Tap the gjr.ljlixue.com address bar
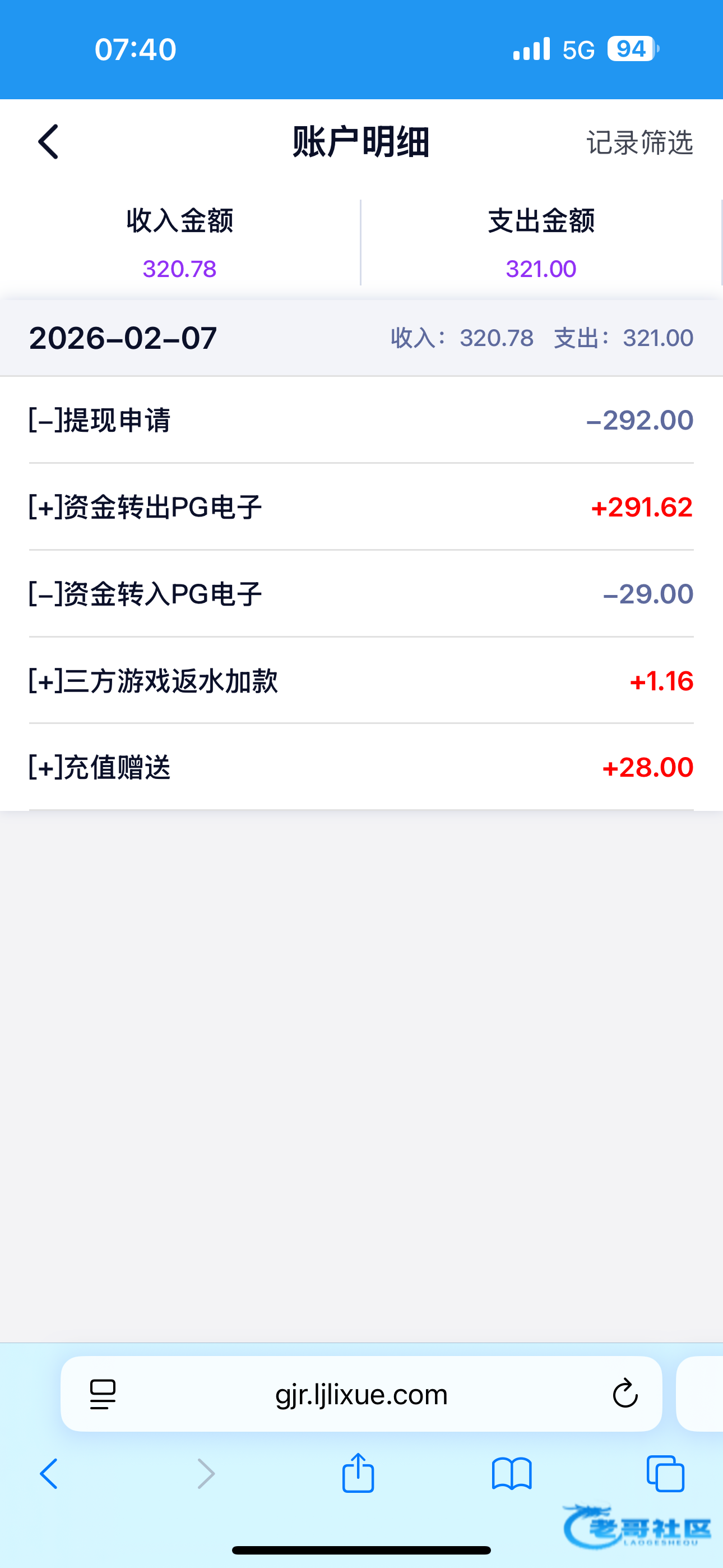 coord(361,1394)
